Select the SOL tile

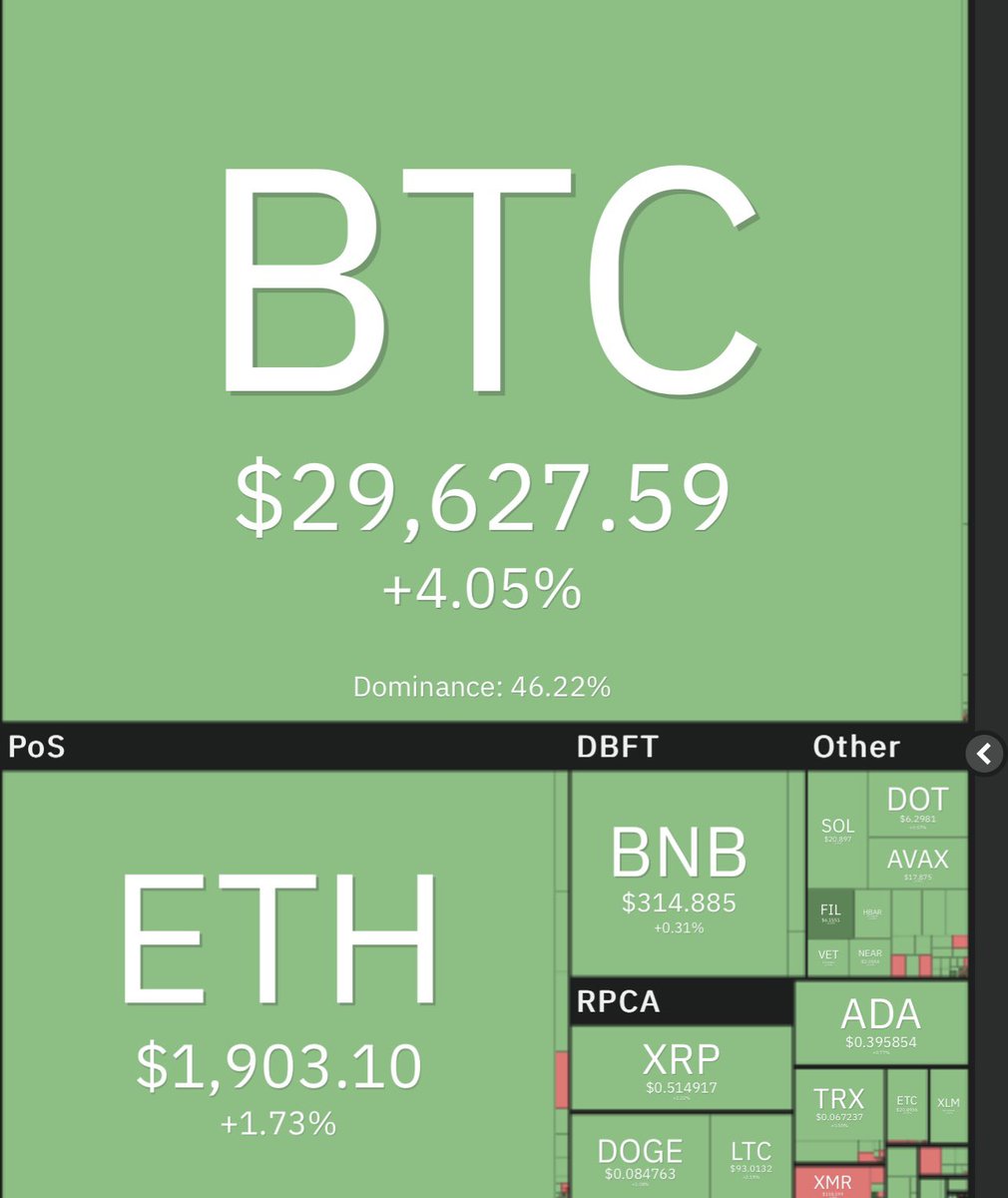click(x=837, y=829)
